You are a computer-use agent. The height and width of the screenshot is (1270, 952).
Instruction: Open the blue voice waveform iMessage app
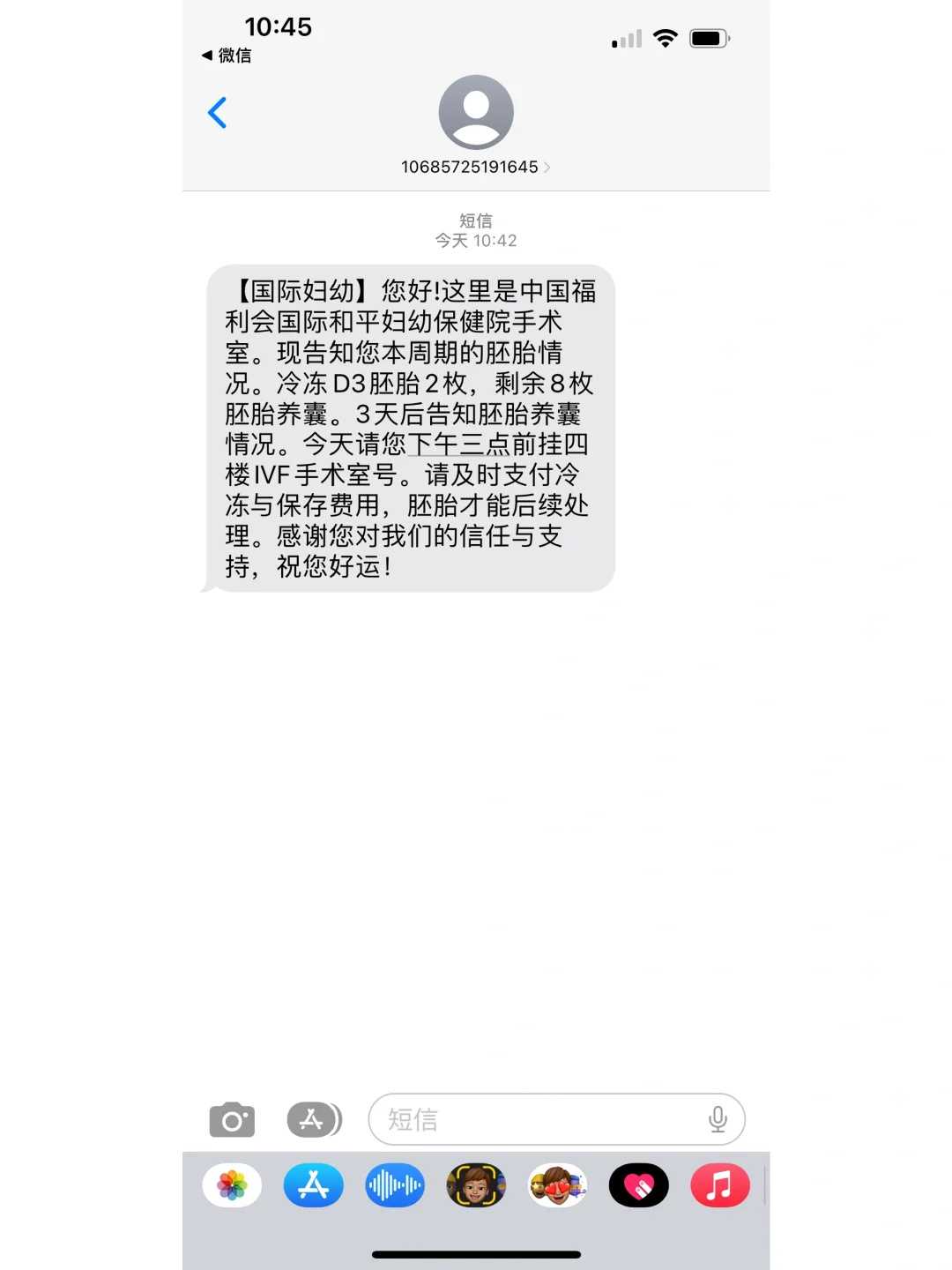(394, 1186)
